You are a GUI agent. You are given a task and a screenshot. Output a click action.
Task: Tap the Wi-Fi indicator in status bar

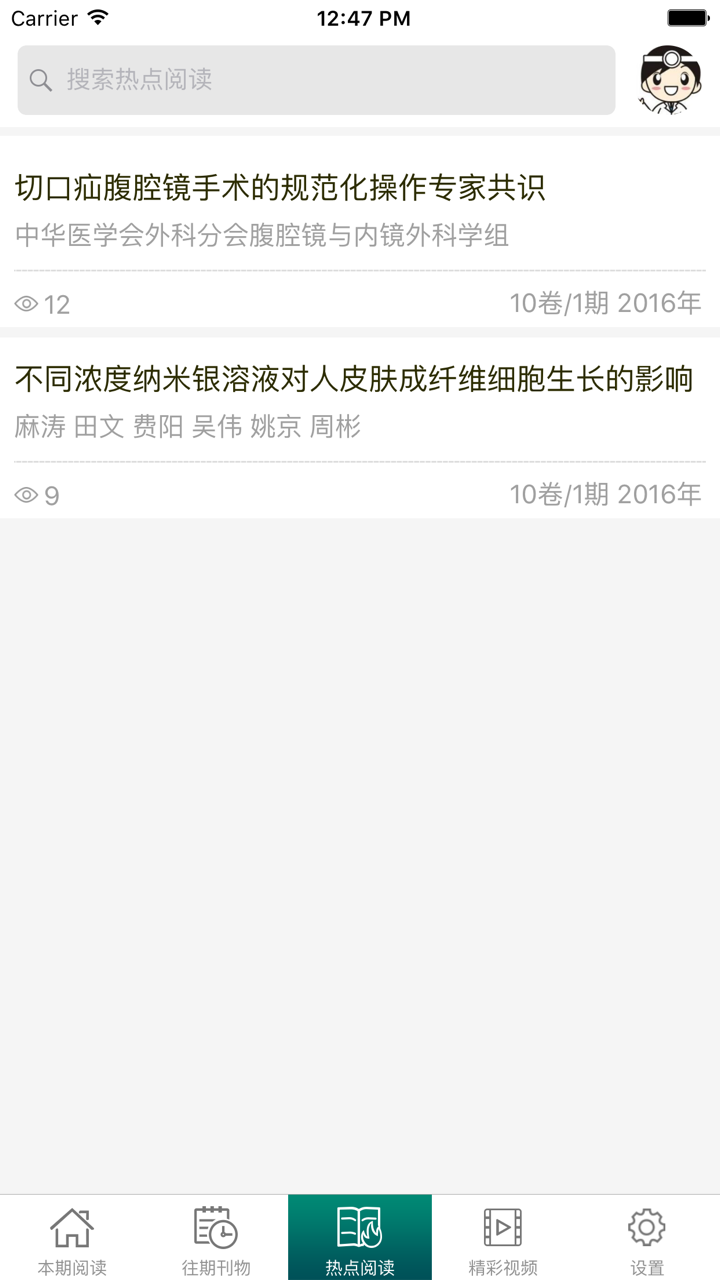click(x=98, y=16)
